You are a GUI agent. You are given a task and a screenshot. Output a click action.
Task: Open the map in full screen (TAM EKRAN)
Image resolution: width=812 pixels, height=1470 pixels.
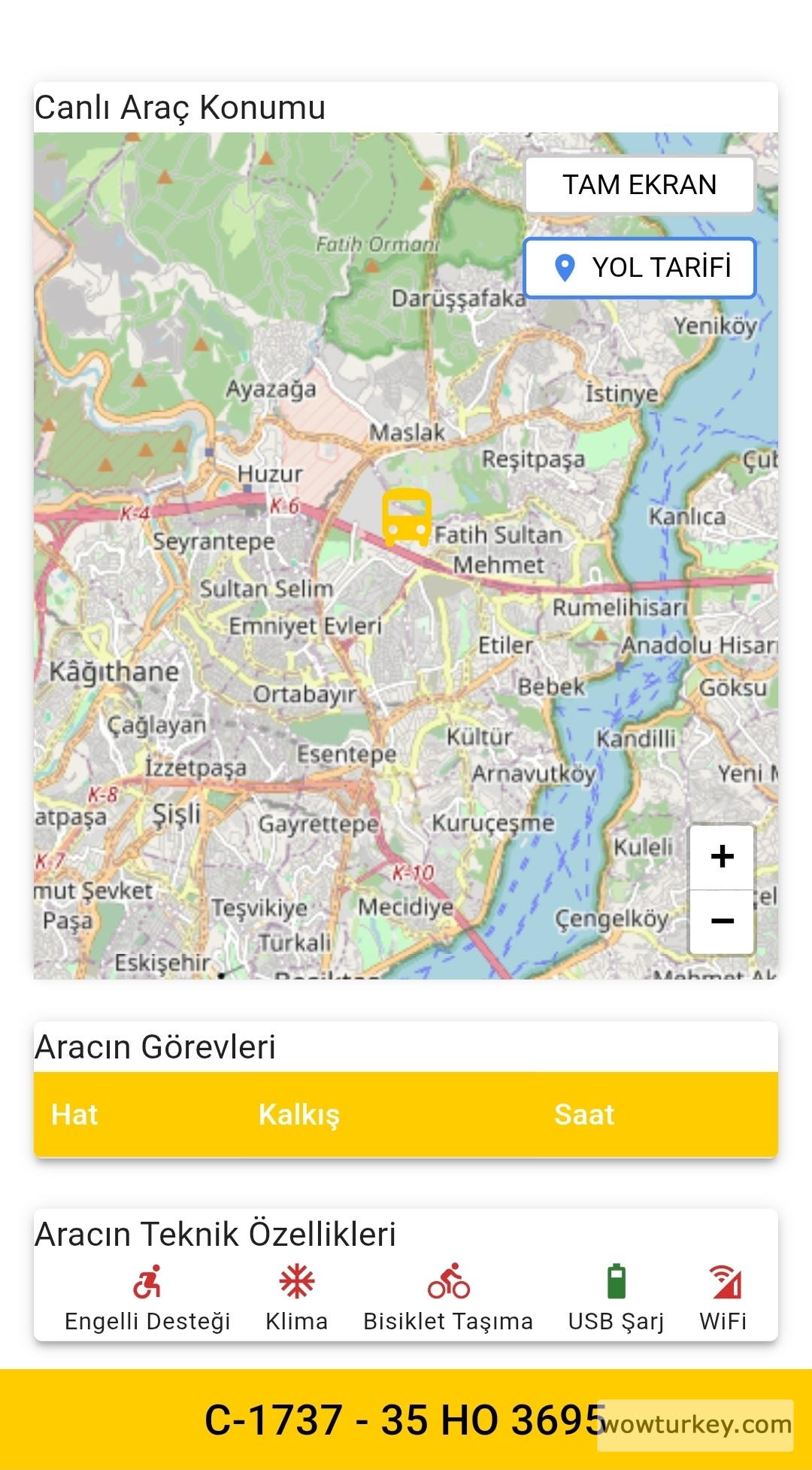(639, 185)
